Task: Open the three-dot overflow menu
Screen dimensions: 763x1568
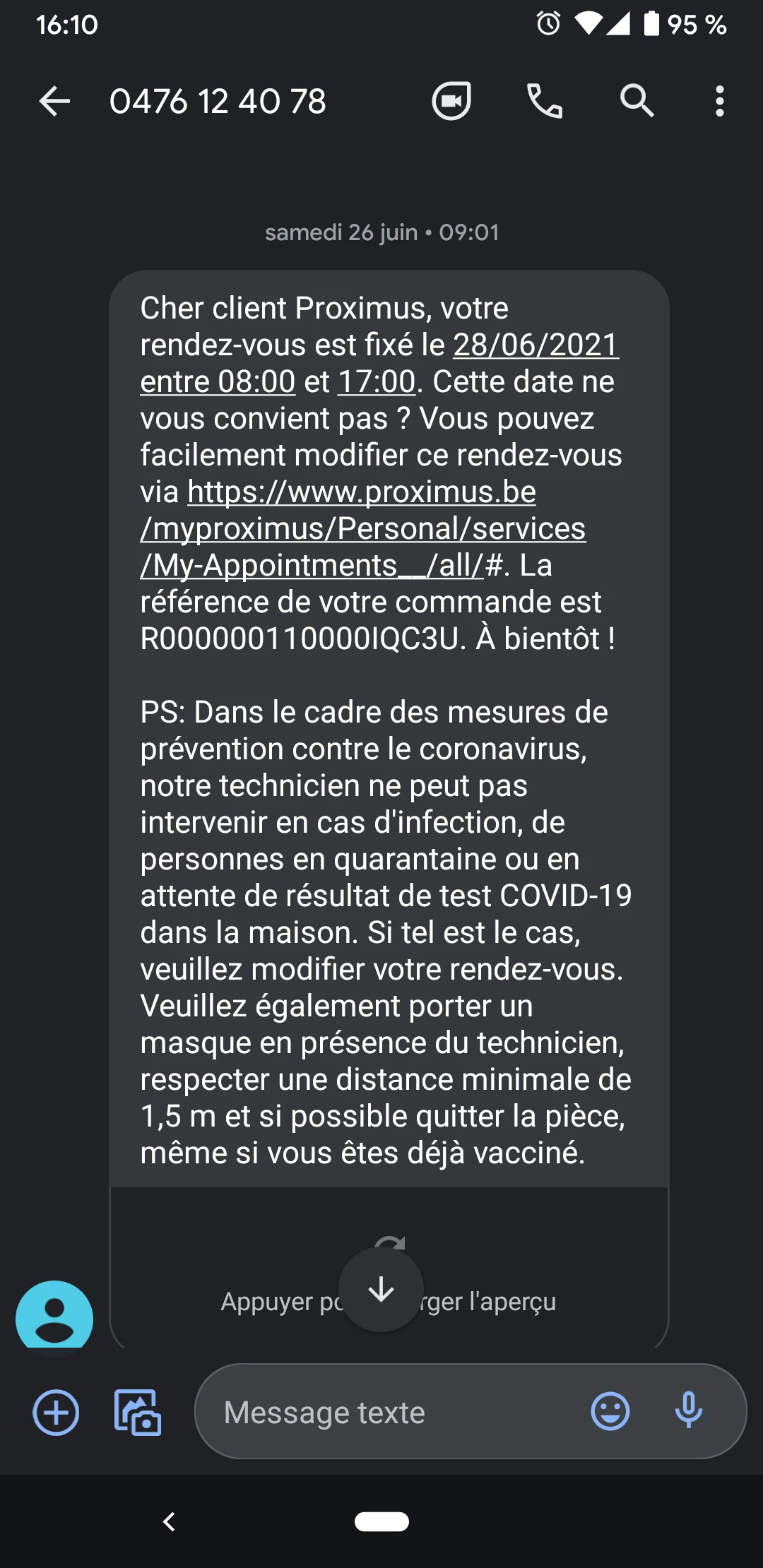Action: 719,102
